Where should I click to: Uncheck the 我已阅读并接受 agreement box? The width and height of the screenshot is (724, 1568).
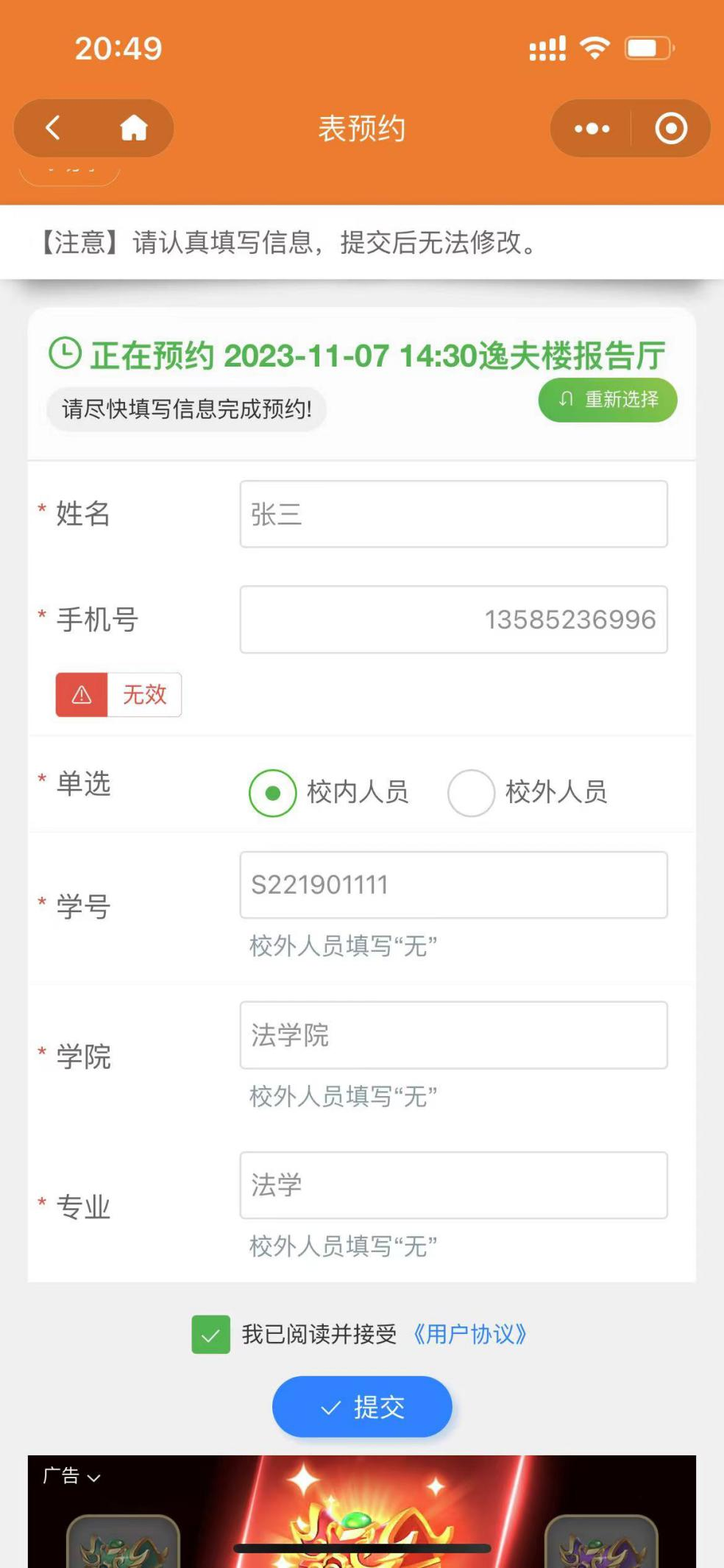click(x=210, y=1335)
